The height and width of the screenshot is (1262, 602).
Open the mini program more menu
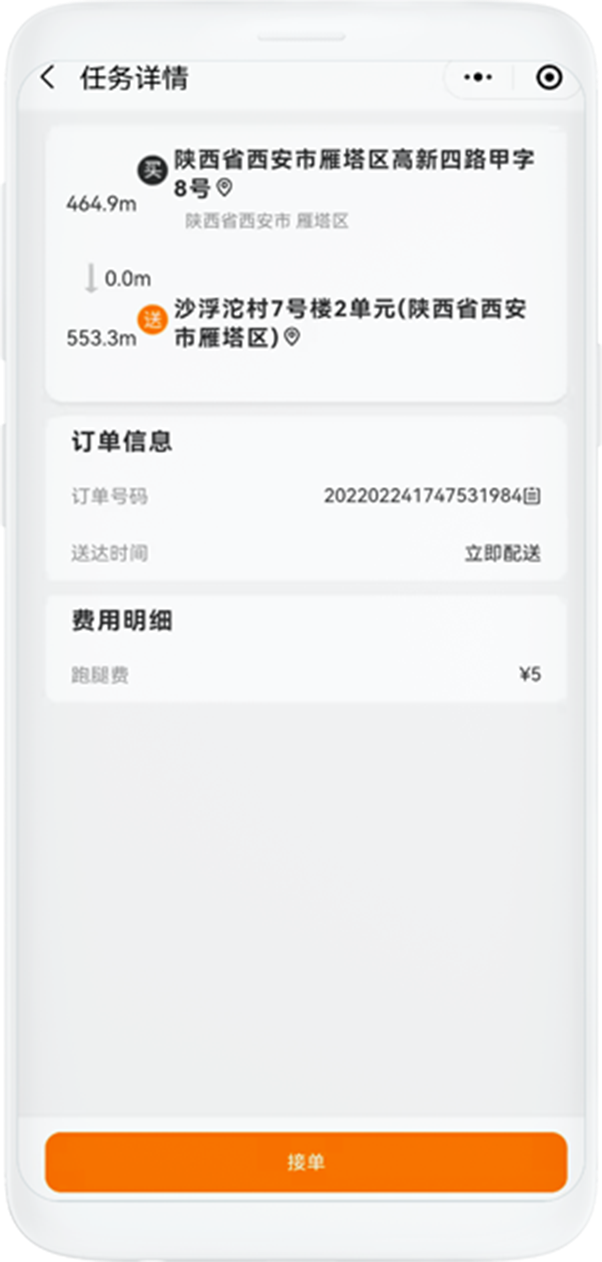click(x=479, y=78)
